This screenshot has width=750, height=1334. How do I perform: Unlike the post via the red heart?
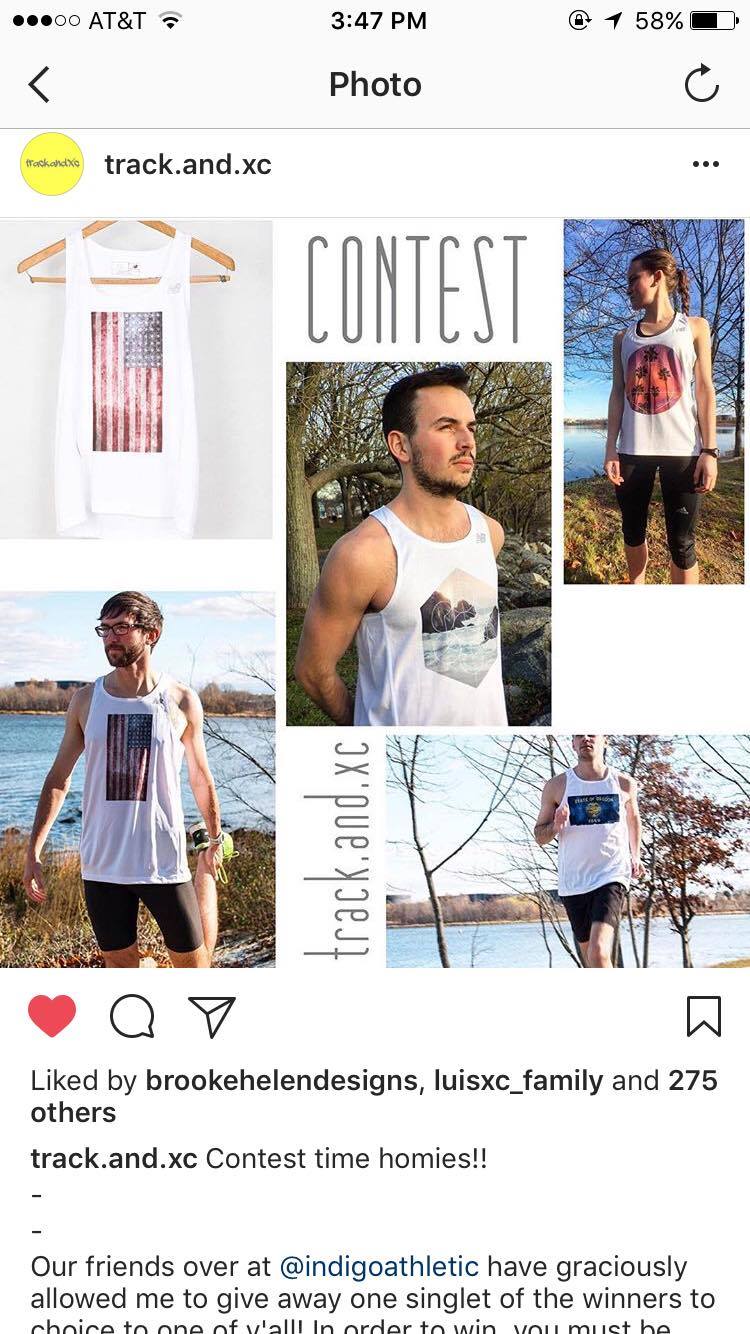click(52, 1017)
